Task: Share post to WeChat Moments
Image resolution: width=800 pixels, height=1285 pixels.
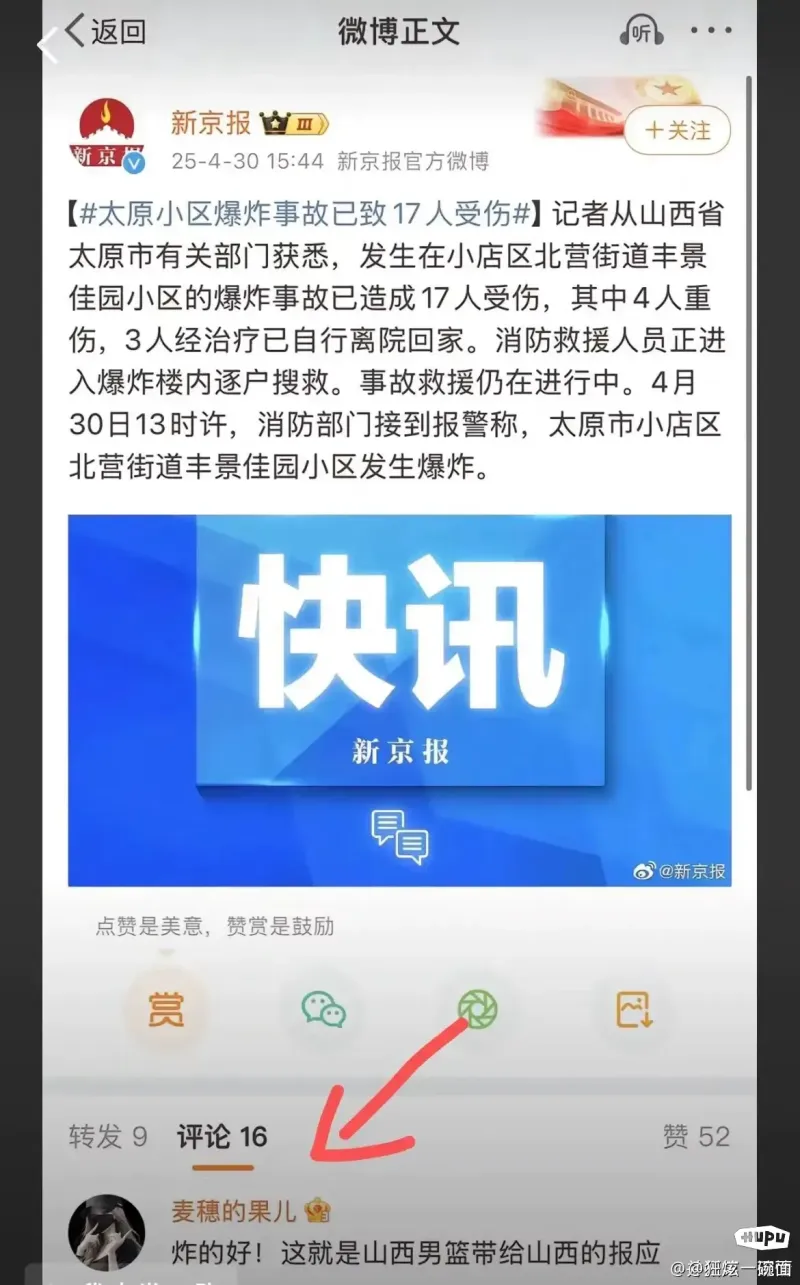Action: click(x=477, y=1009)
